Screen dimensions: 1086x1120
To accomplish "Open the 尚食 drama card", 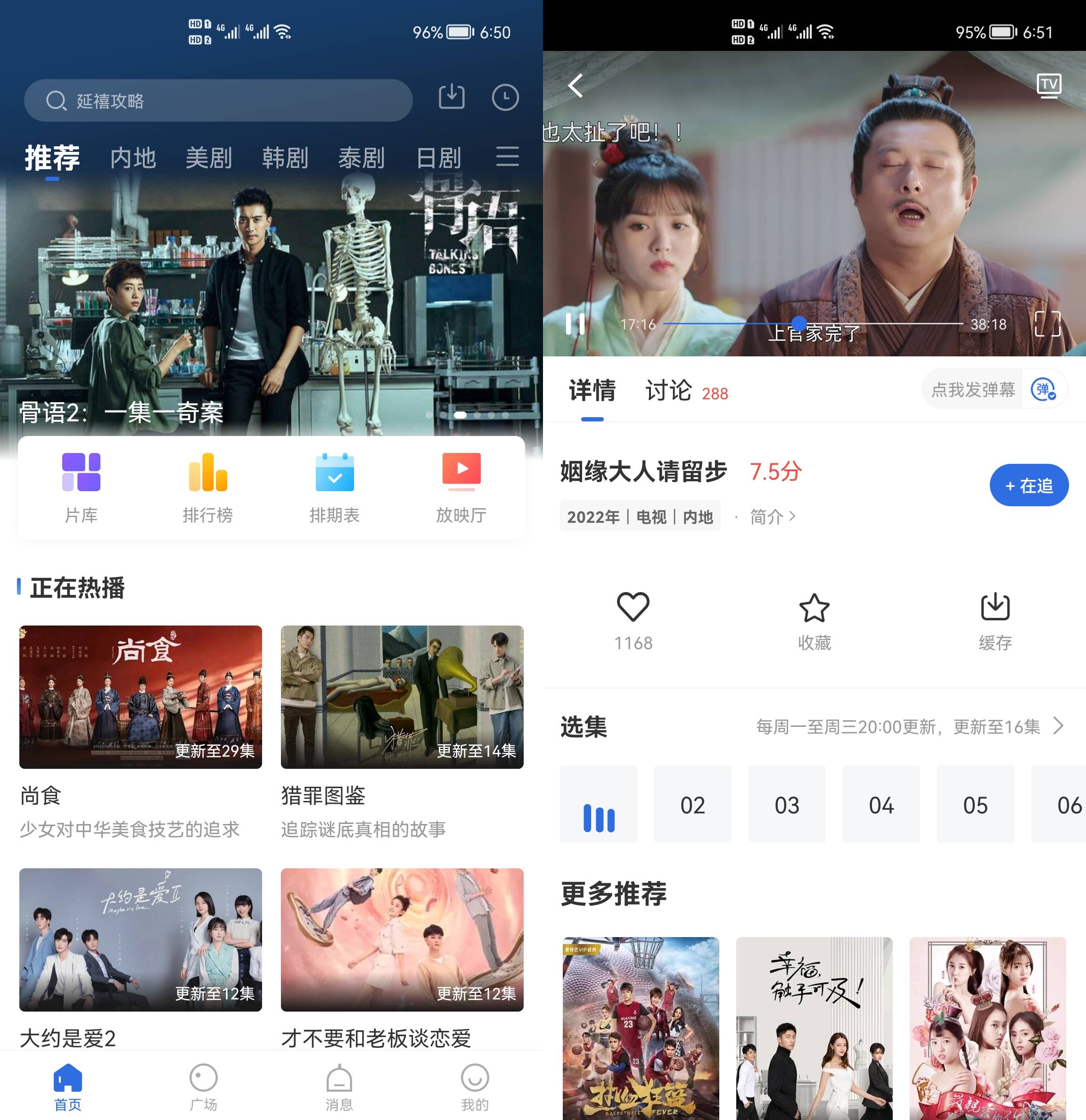I will point(140,697).
